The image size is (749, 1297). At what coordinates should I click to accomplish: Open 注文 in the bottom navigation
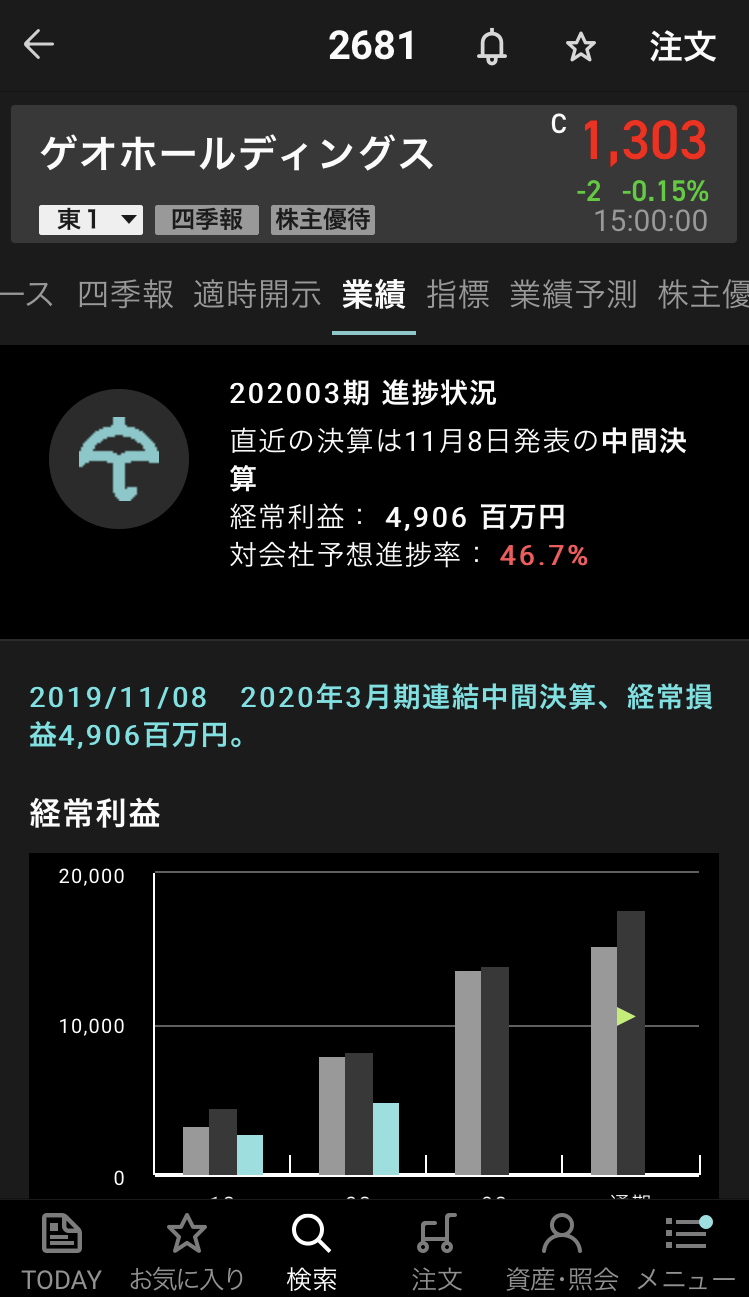point(437,1250)
